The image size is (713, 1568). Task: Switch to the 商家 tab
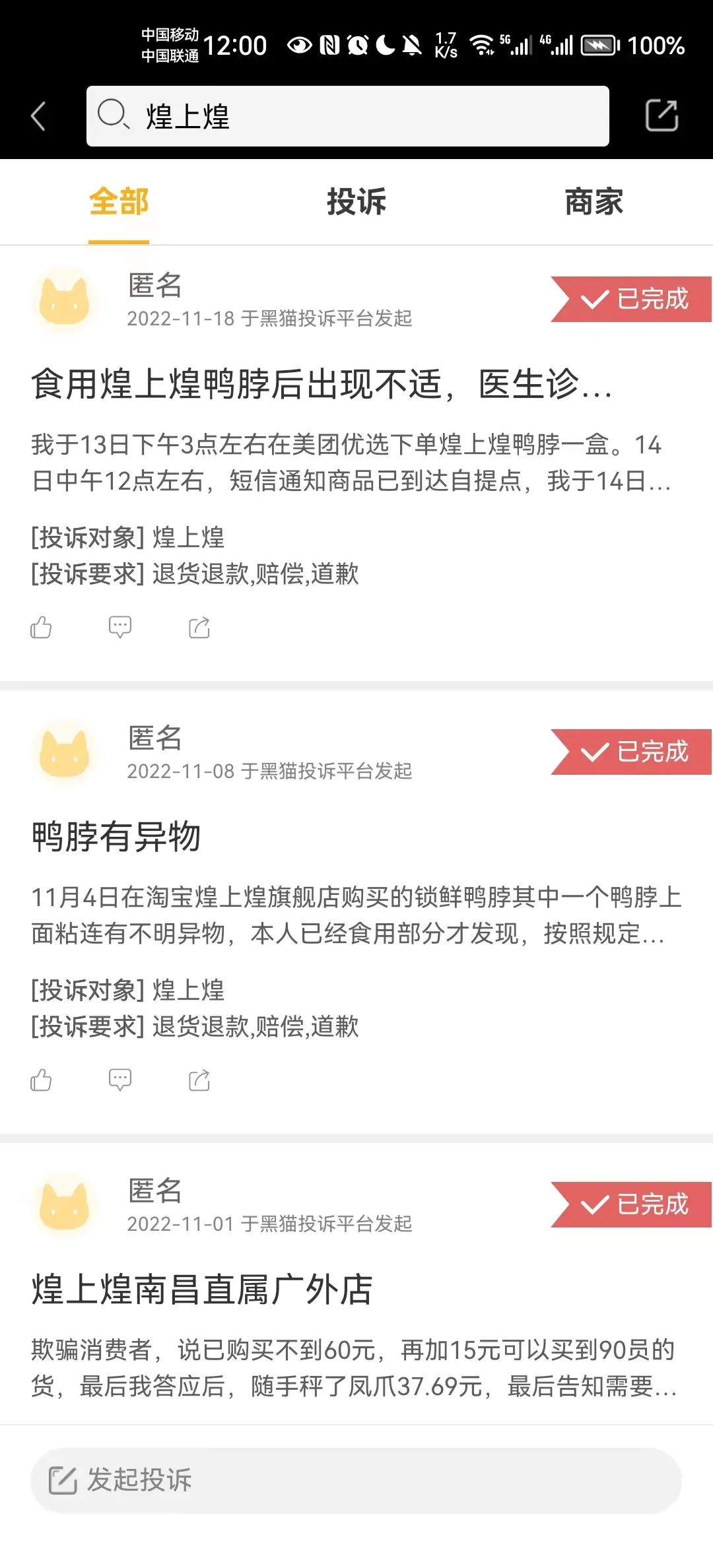click(x=593, y=203)
